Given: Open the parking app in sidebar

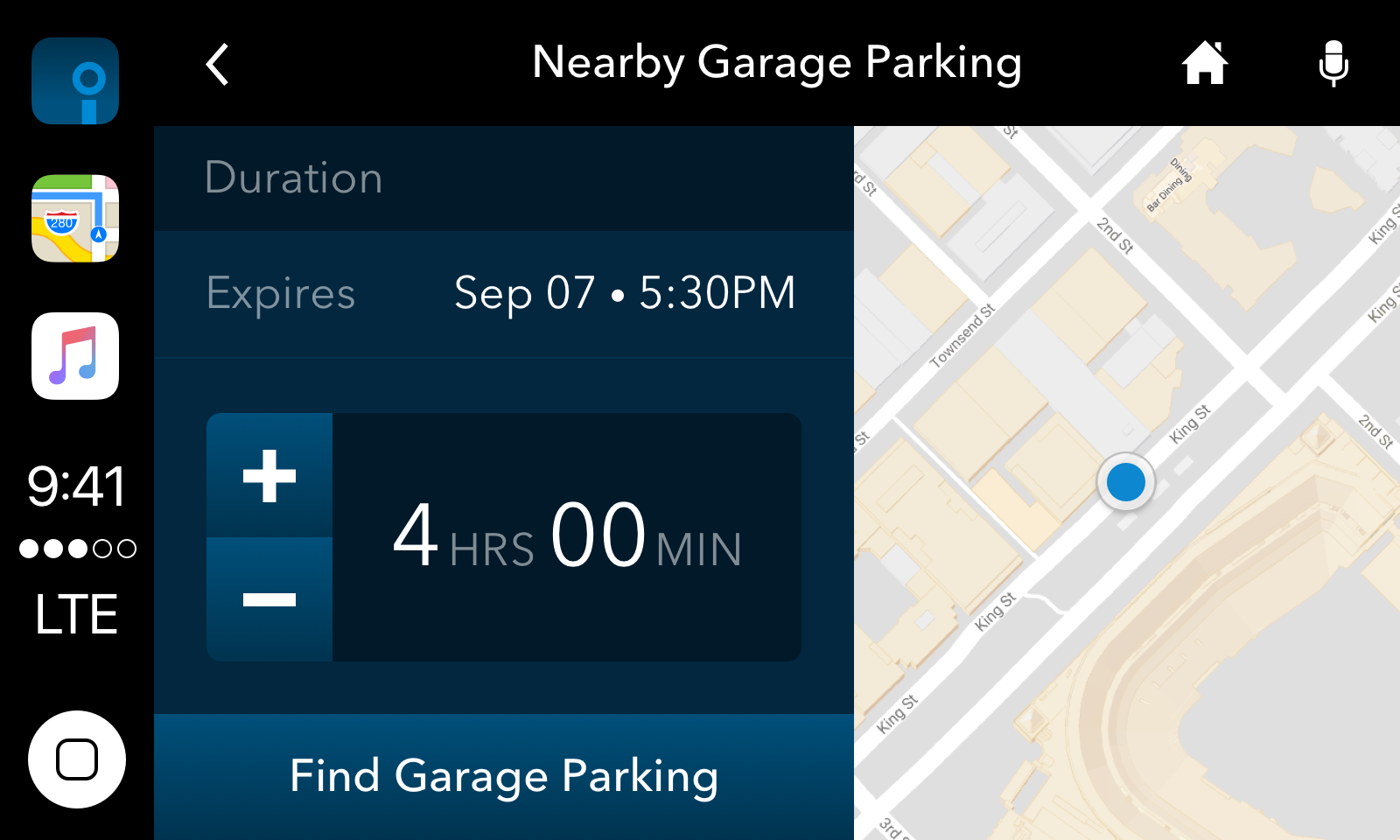Looking at the screenshot, I should pos(75,81).
